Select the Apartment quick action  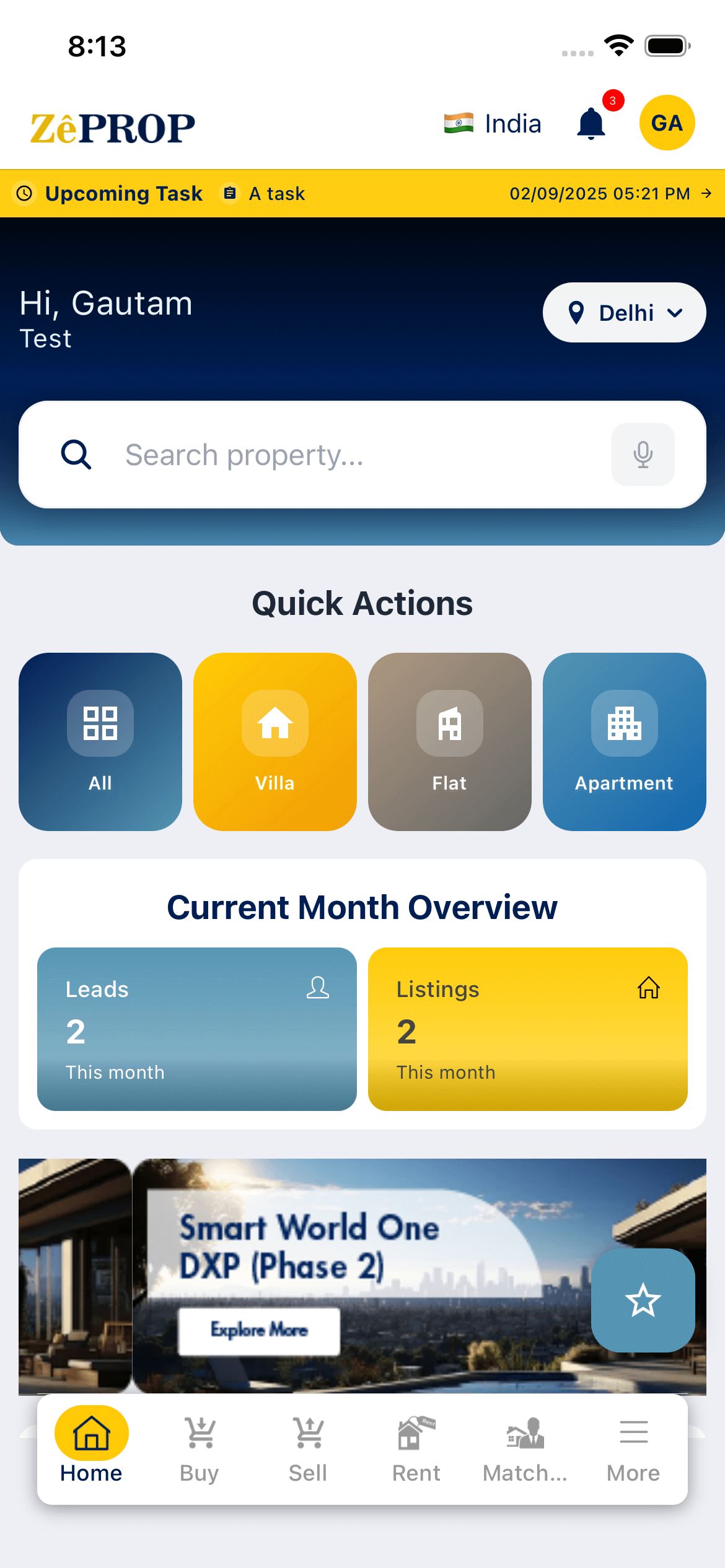624,741
